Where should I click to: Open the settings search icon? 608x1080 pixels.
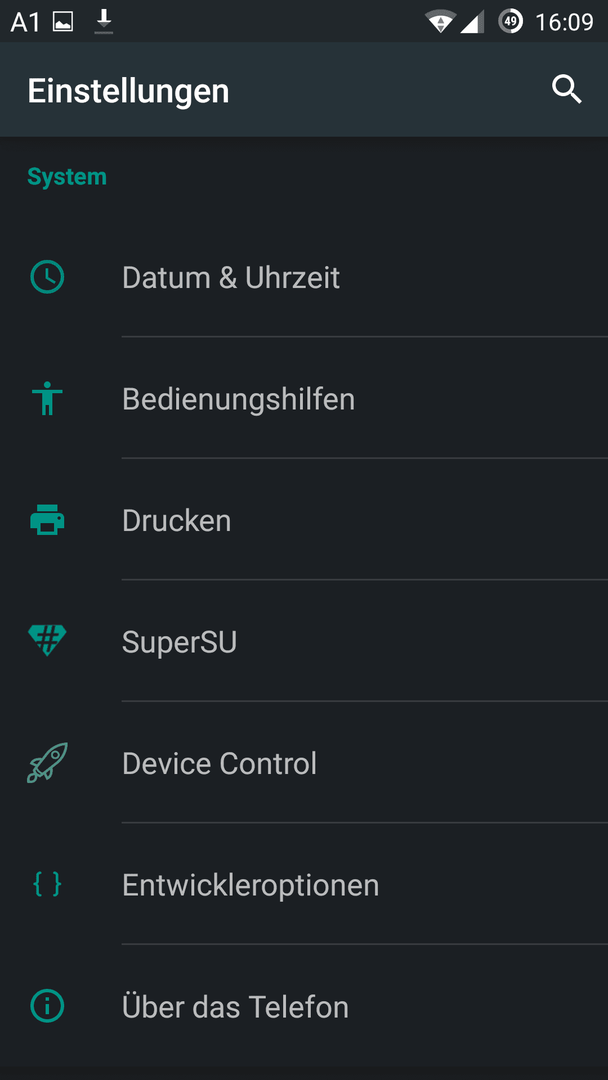coord(567,90)
